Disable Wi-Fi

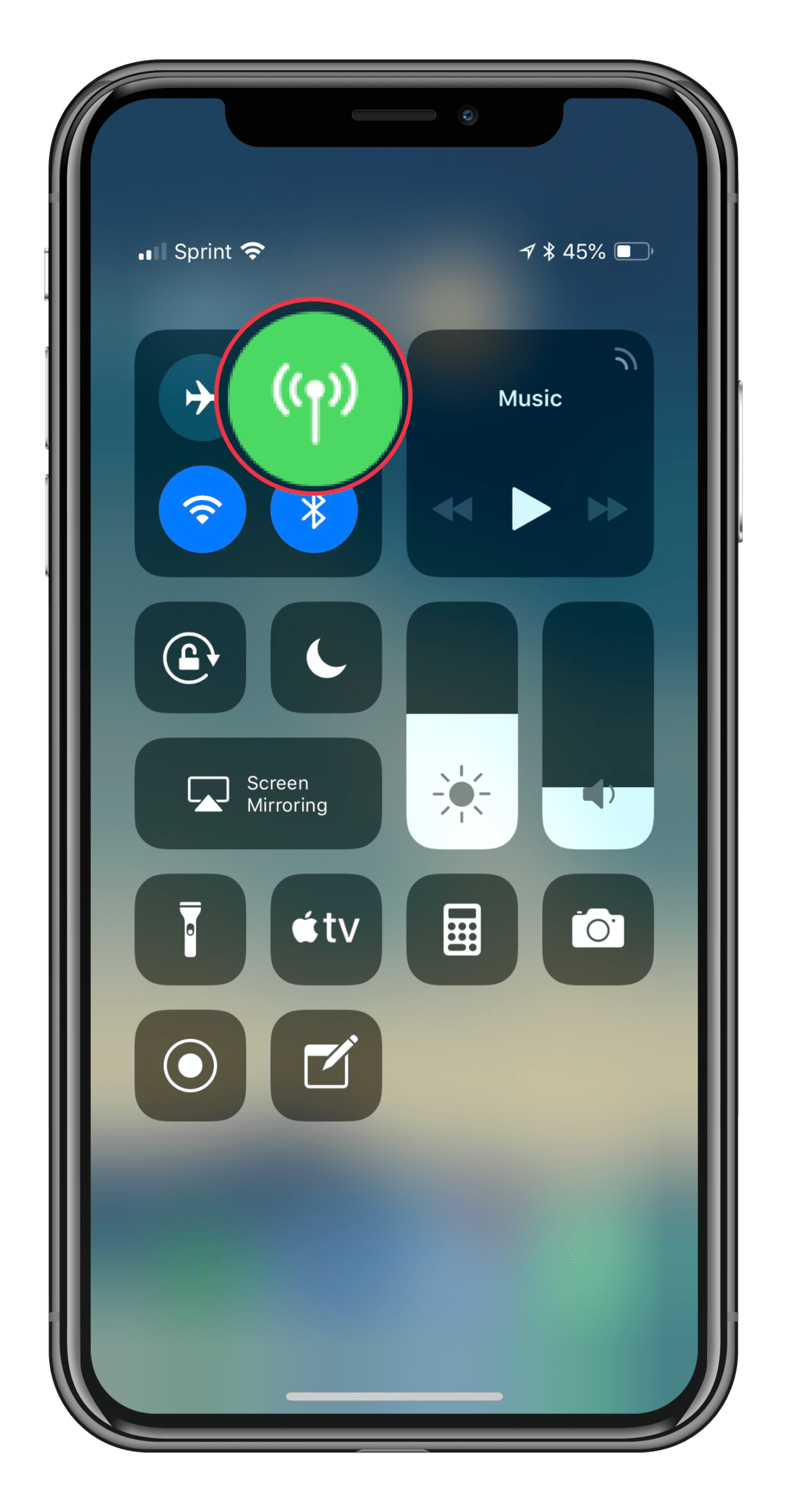click(x=202, y=509)
